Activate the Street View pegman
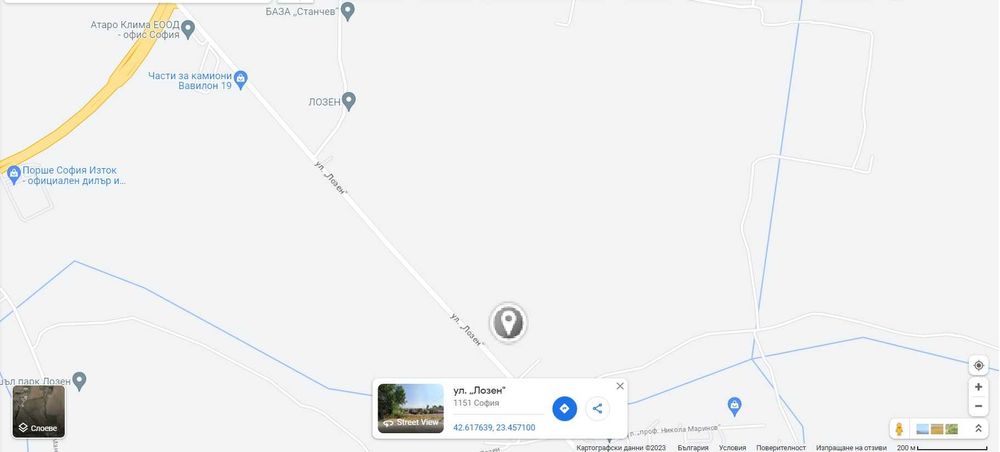1000x452 pixels. pyautogui.click(x=899, y=429)
